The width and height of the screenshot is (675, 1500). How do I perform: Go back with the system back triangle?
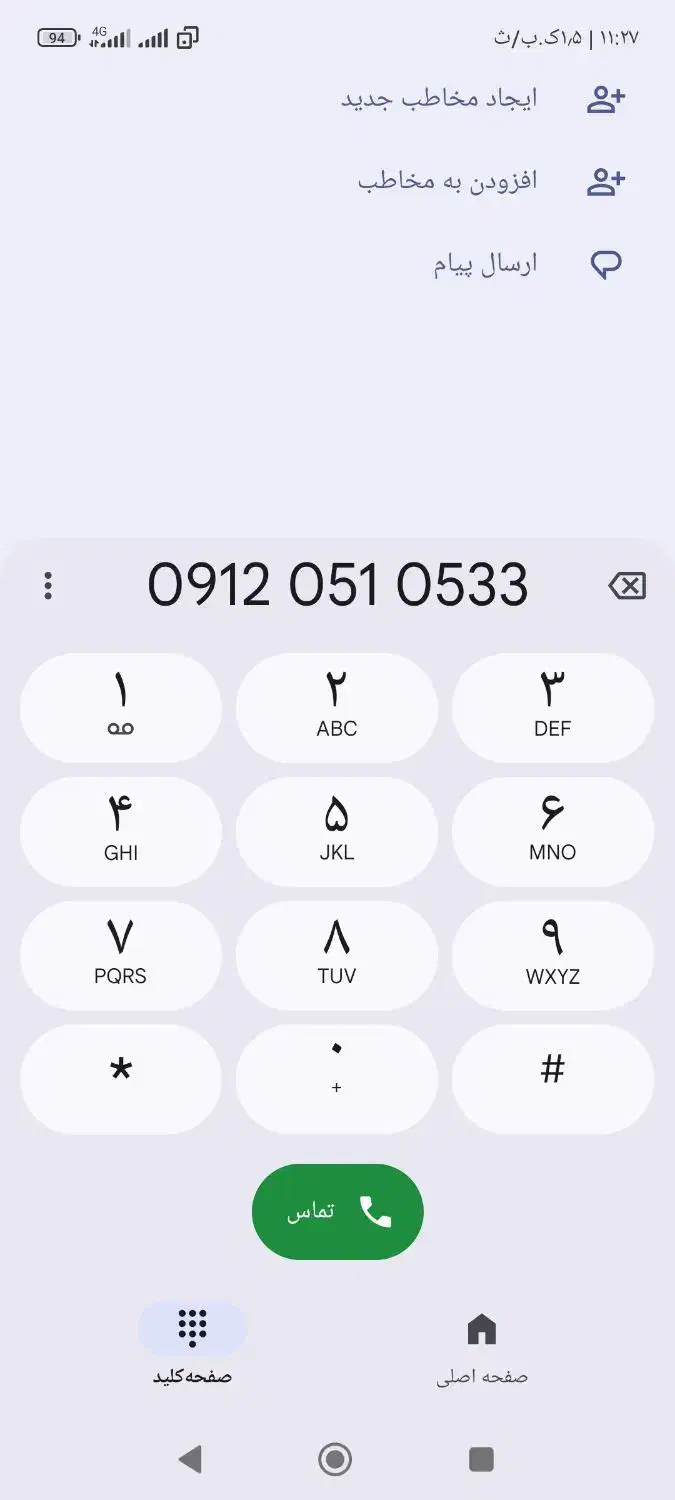[x=190, y=1460]
